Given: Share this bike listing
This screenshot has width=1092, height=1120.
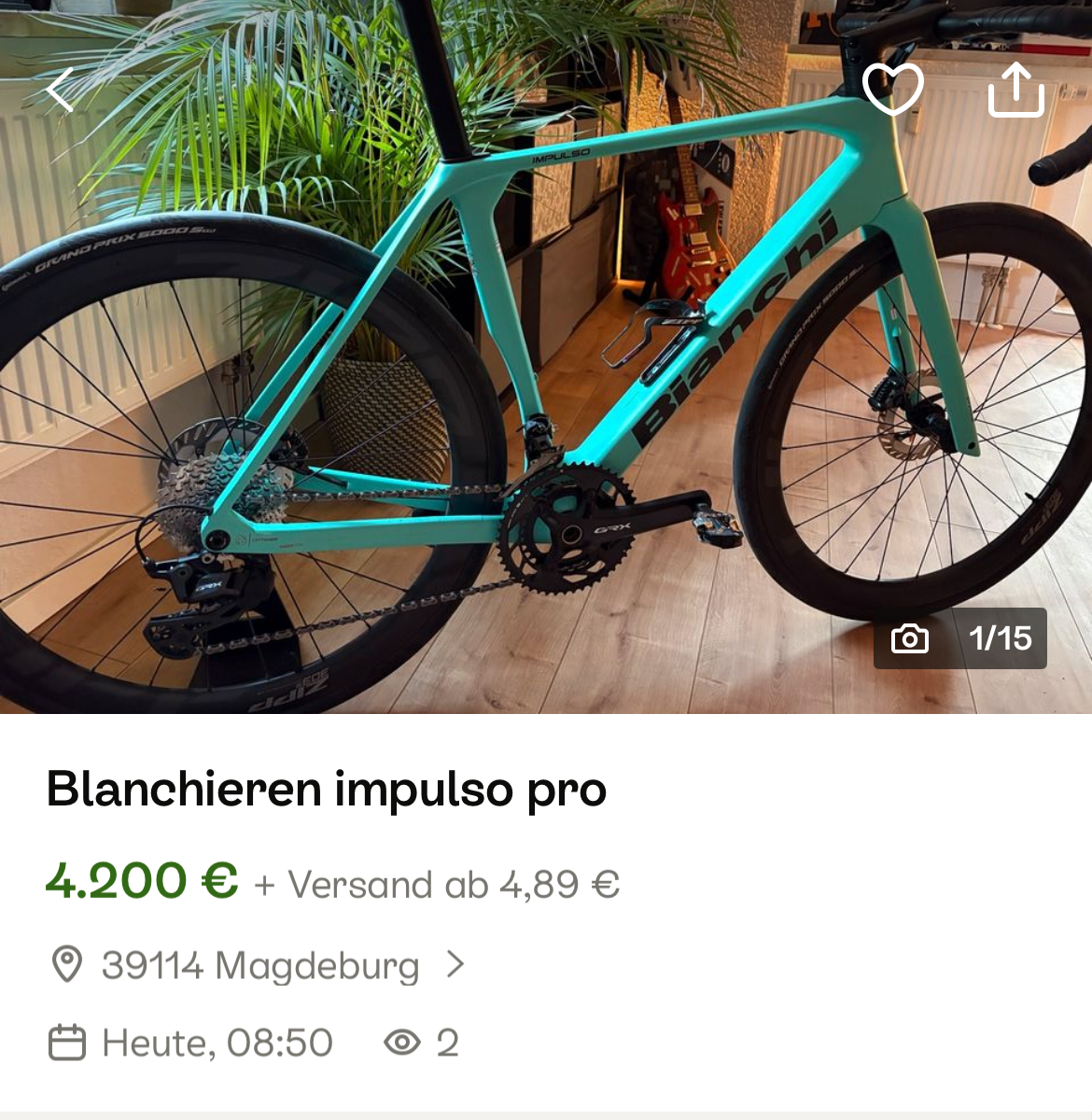Looking at the screenshot, I should (1015, 90).
